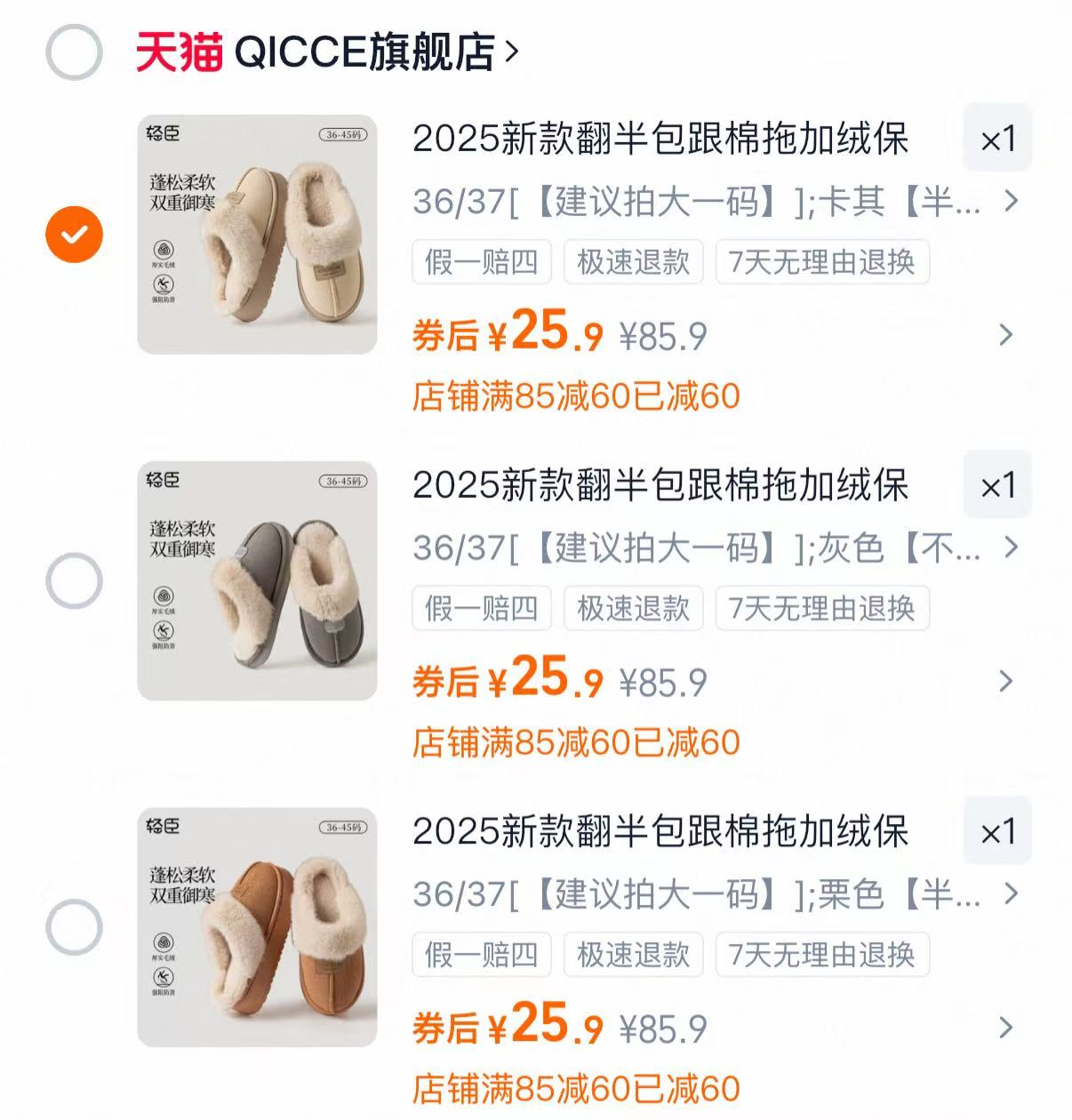Uncheck the selected khaki slippers item
The width and height of the screenshot is (1072, 1120).
click(x=74, y=233)
